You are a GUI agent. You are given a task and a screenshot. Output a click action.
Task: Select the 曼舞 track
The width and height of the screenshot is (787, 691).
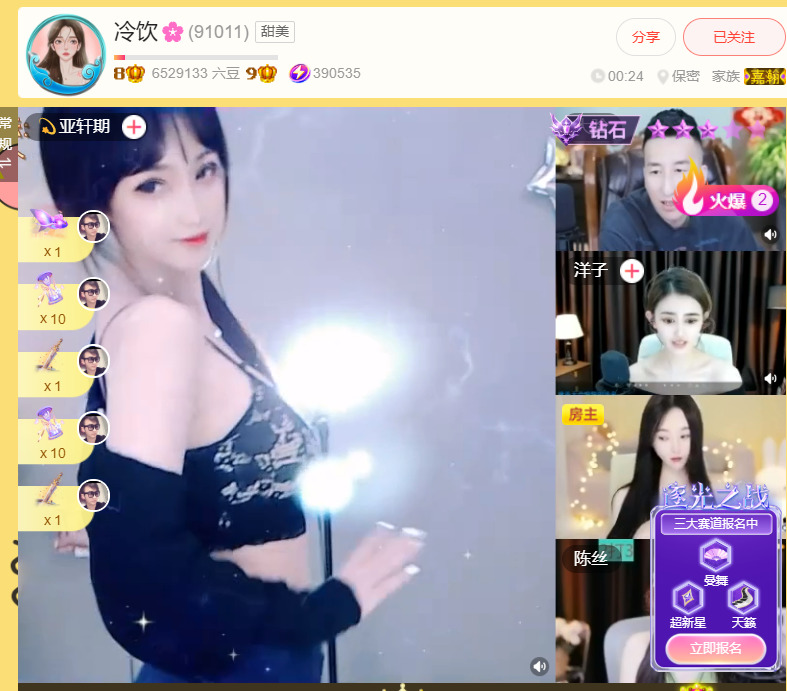[715, 560]
